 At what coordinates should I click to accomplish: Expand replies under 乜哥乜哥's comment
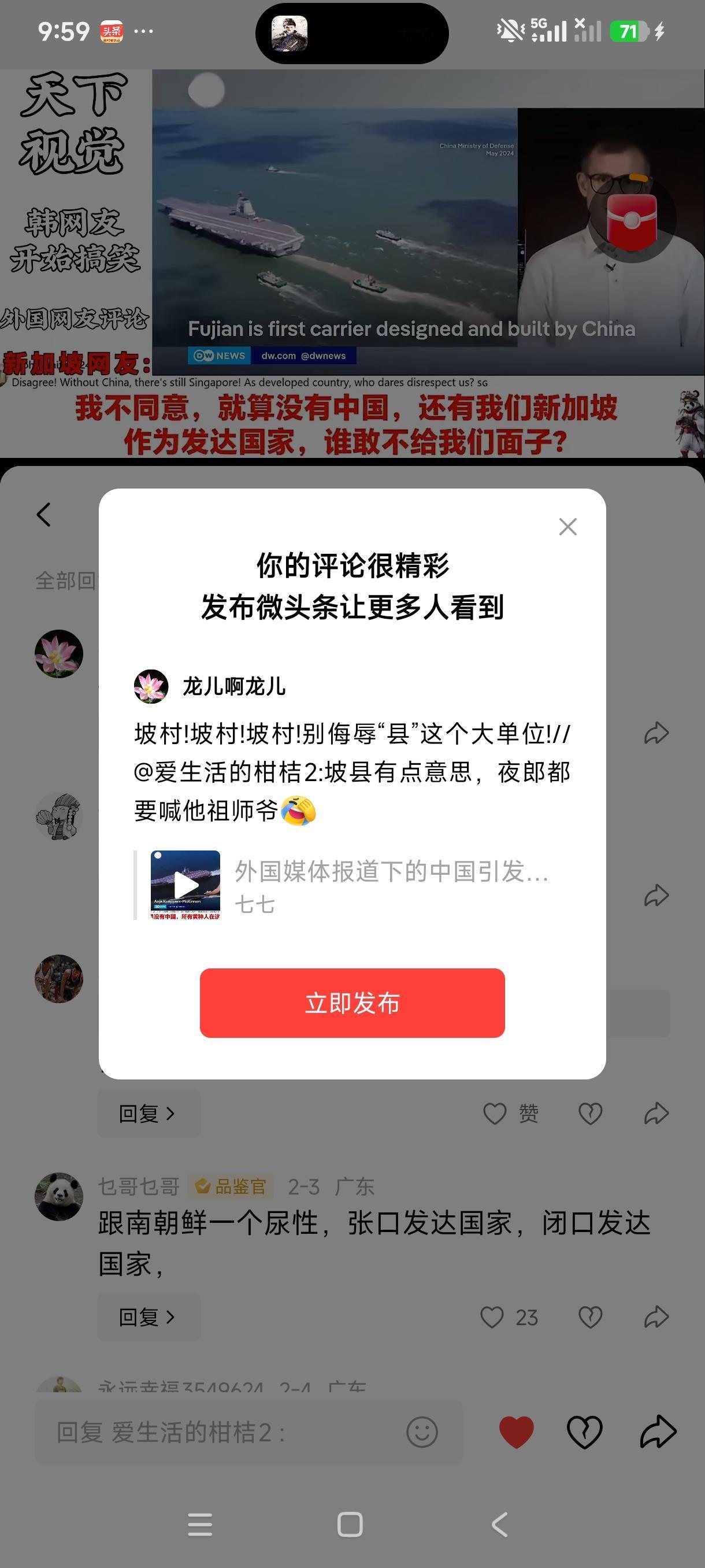tap(148, 1317)
